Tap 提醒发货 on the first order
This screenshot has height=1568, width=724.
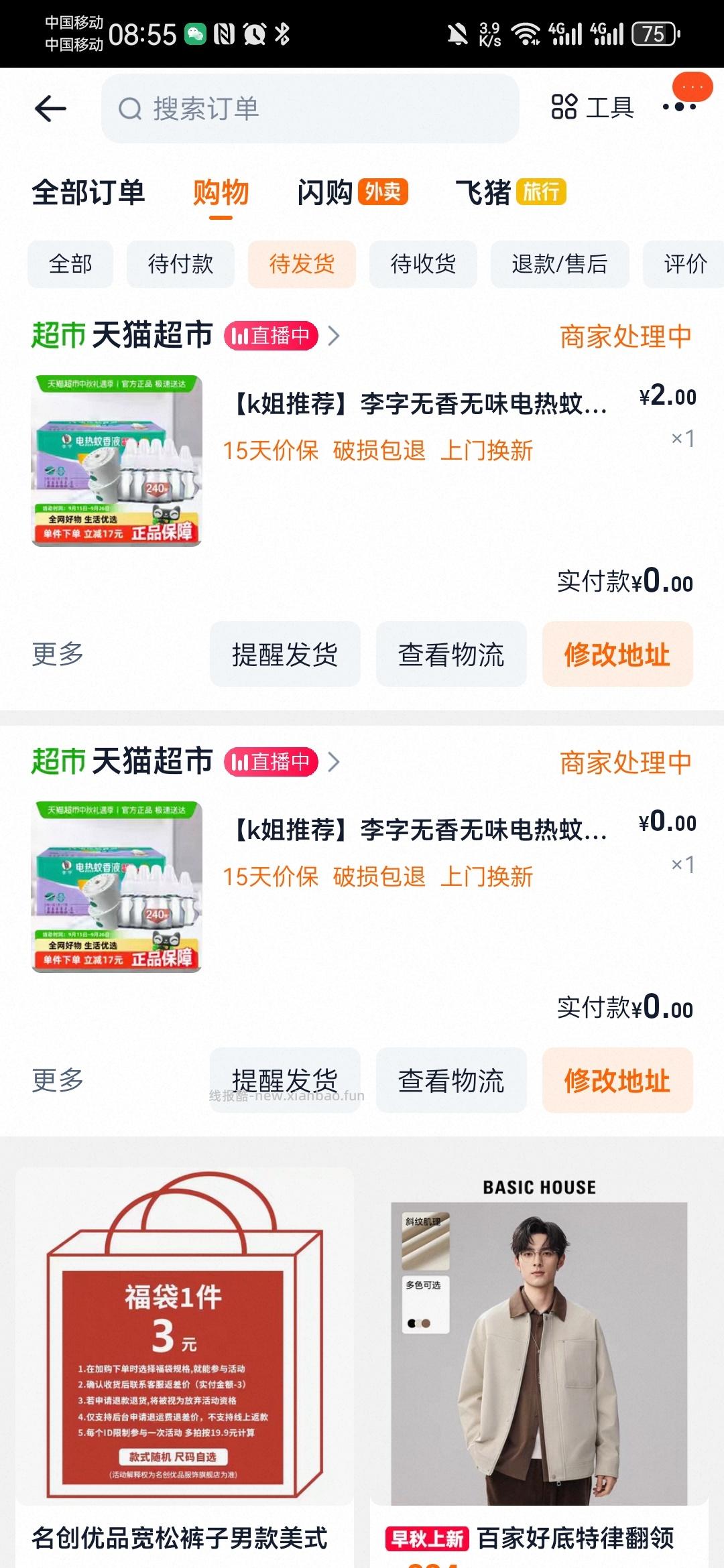click(x=284, y=653)
